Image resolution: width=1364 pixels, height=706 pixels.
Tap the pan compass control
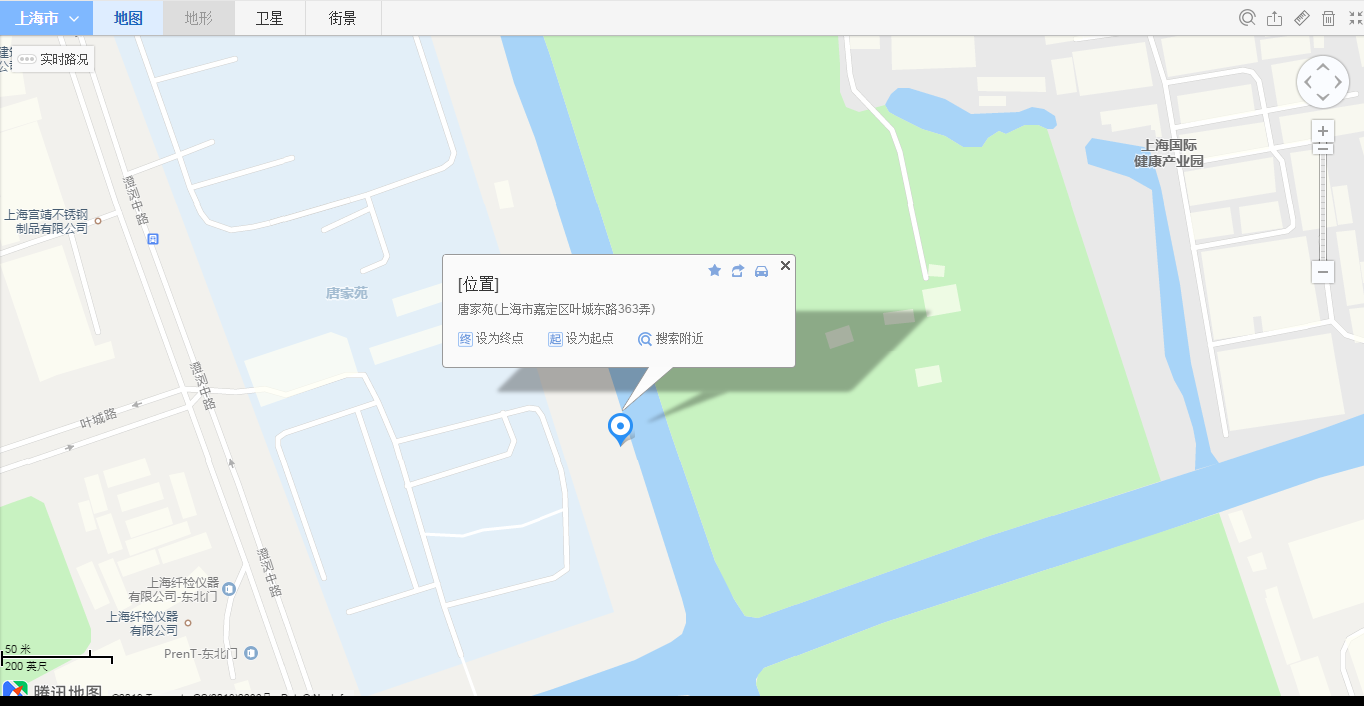click(1322, 82)
